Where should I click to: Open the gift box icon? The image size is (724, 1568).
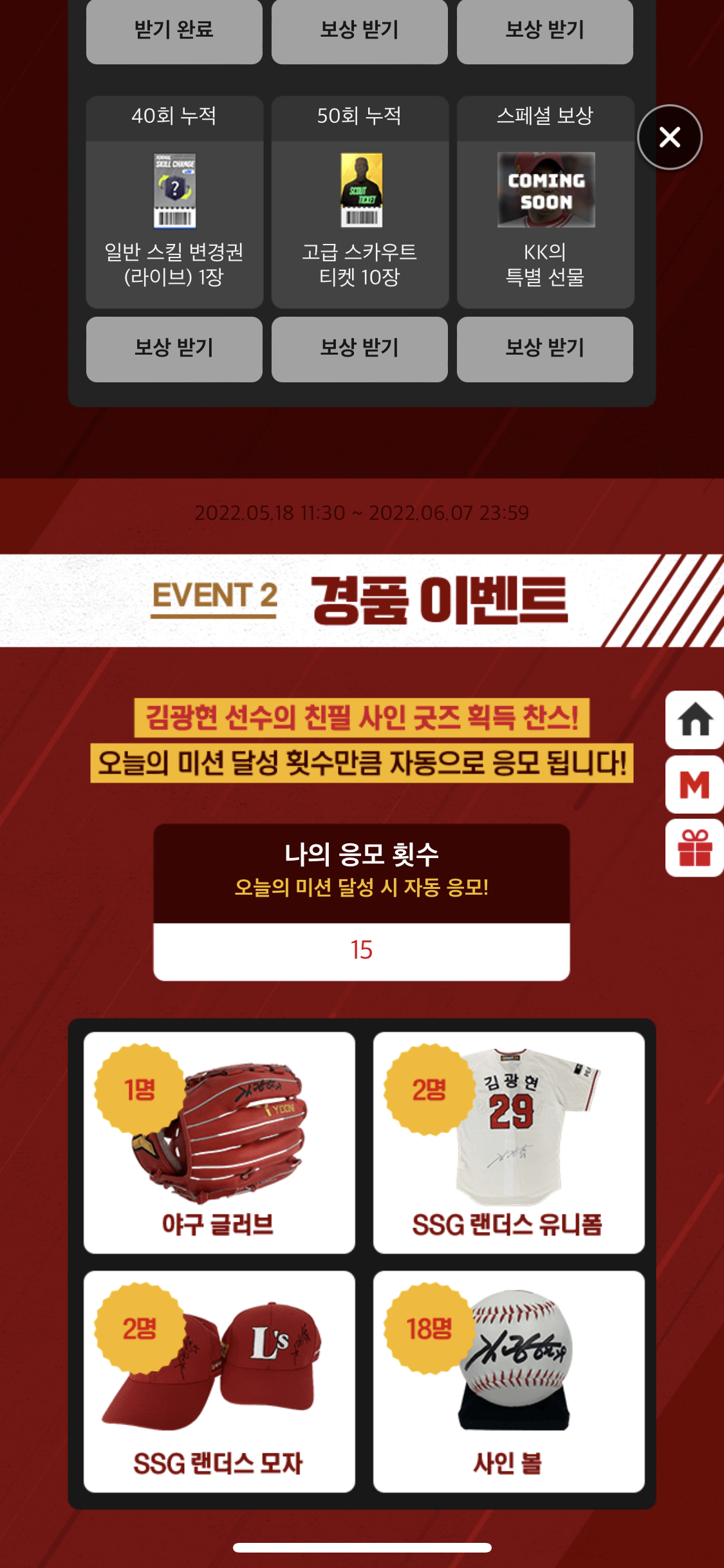click(695, 848)
